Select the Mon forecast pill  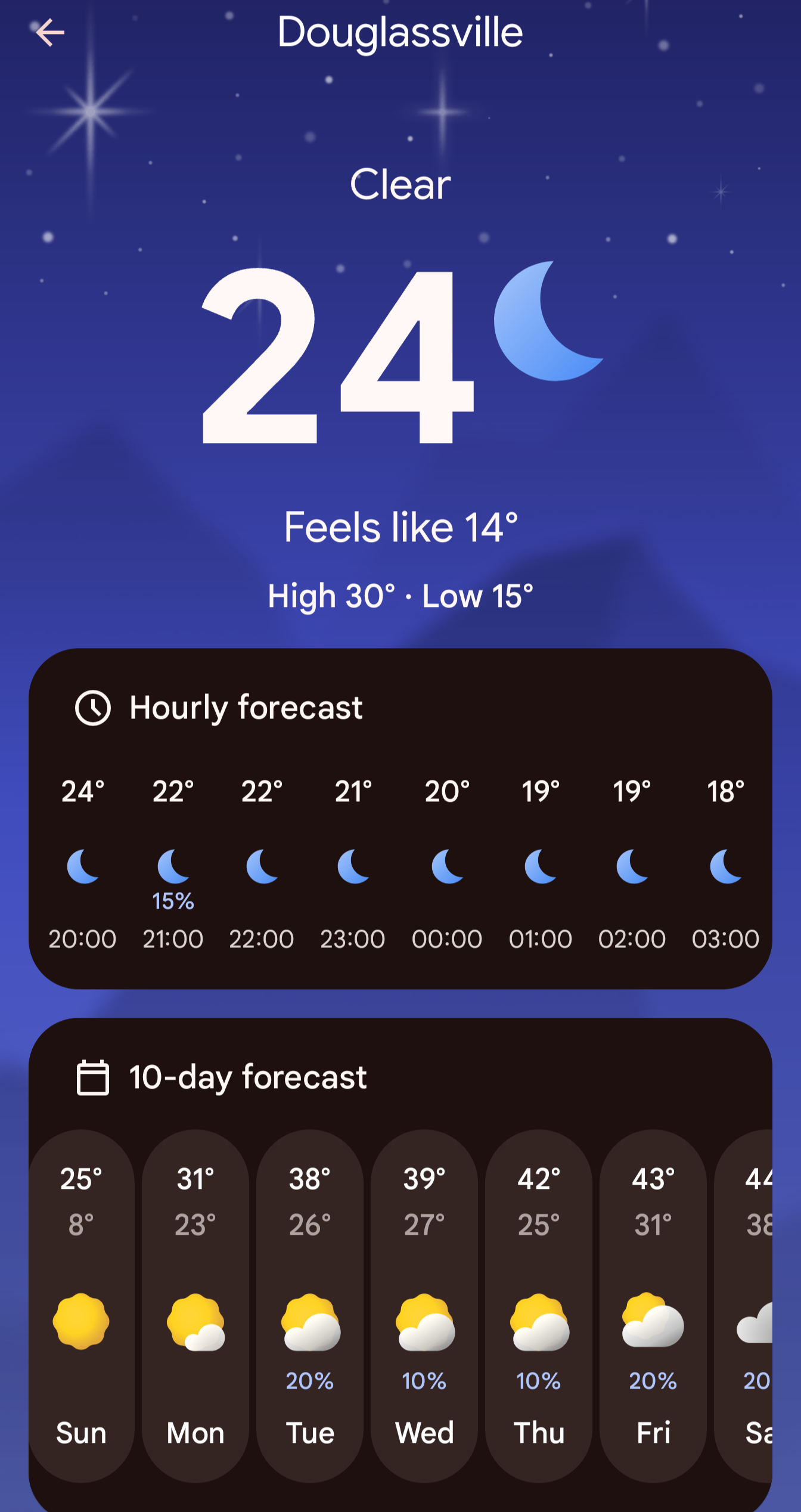pyautogui.click(x=195, y=1306)
